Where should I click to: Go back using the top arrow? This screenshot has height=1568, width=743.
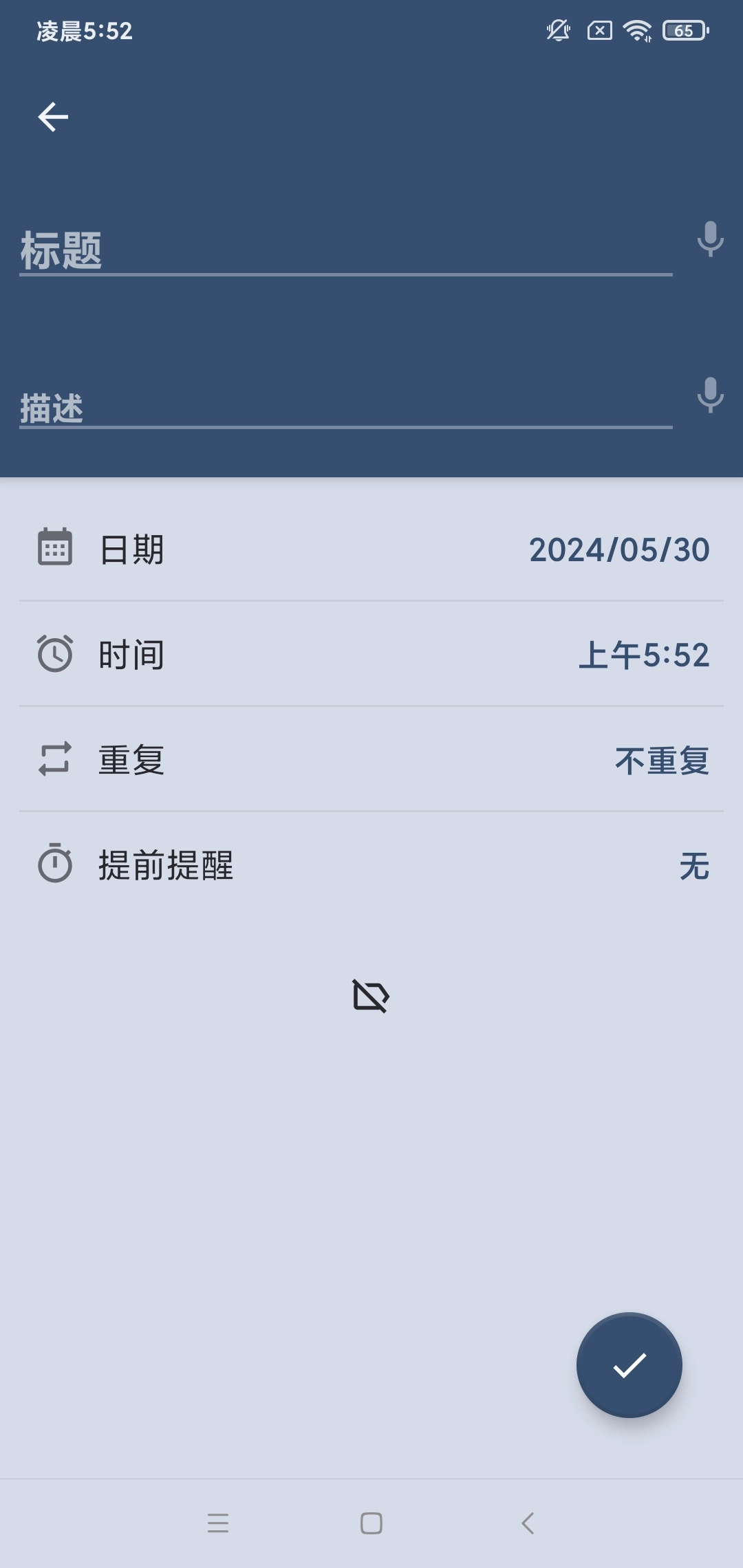pos(53,117)
